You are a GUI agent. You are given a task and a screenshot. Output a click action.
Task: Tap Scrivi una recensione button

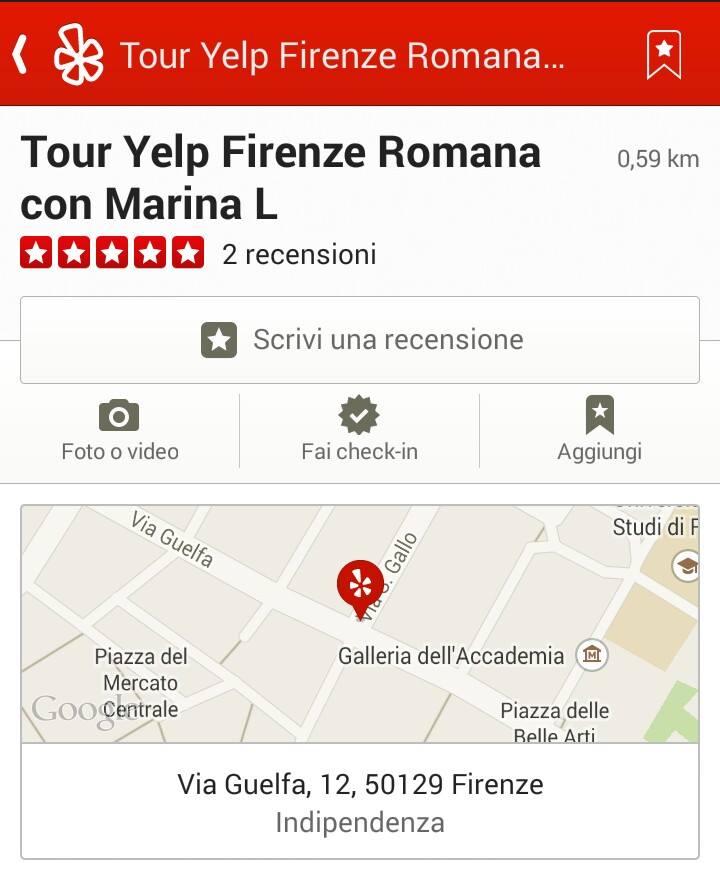(360, 340)
